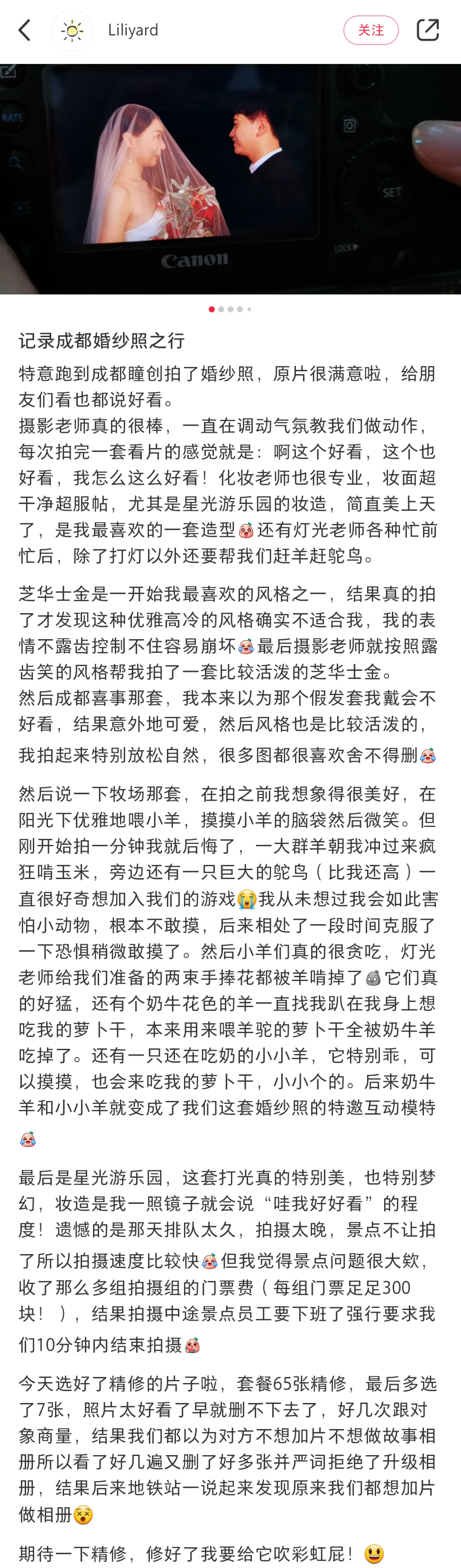461x1568 pixels.
Task: Go back using the arrow
Action: (x=25, y=30)
